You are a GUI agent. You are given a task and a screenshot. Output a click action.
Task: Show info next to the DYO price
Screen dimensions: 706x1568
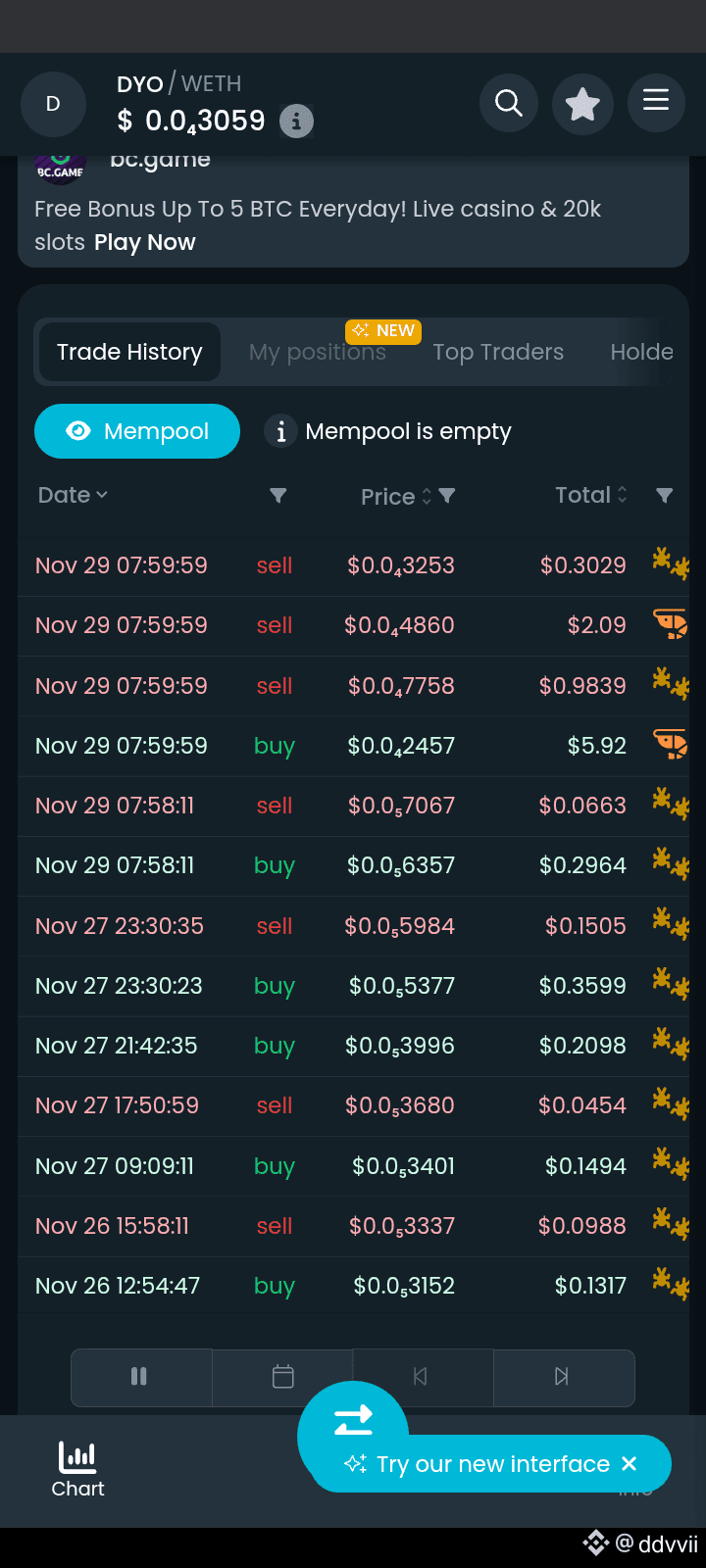point(296,122)
